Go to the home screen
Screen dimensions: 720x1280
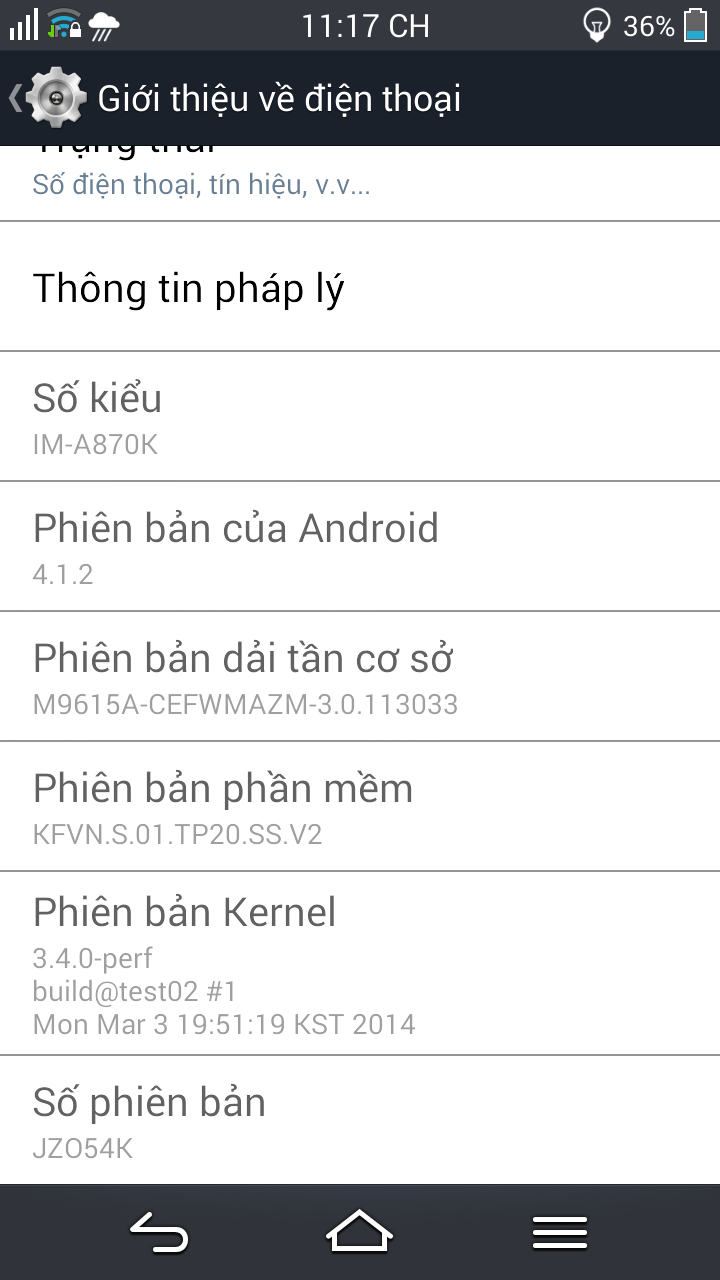(x=360, y=1233)
